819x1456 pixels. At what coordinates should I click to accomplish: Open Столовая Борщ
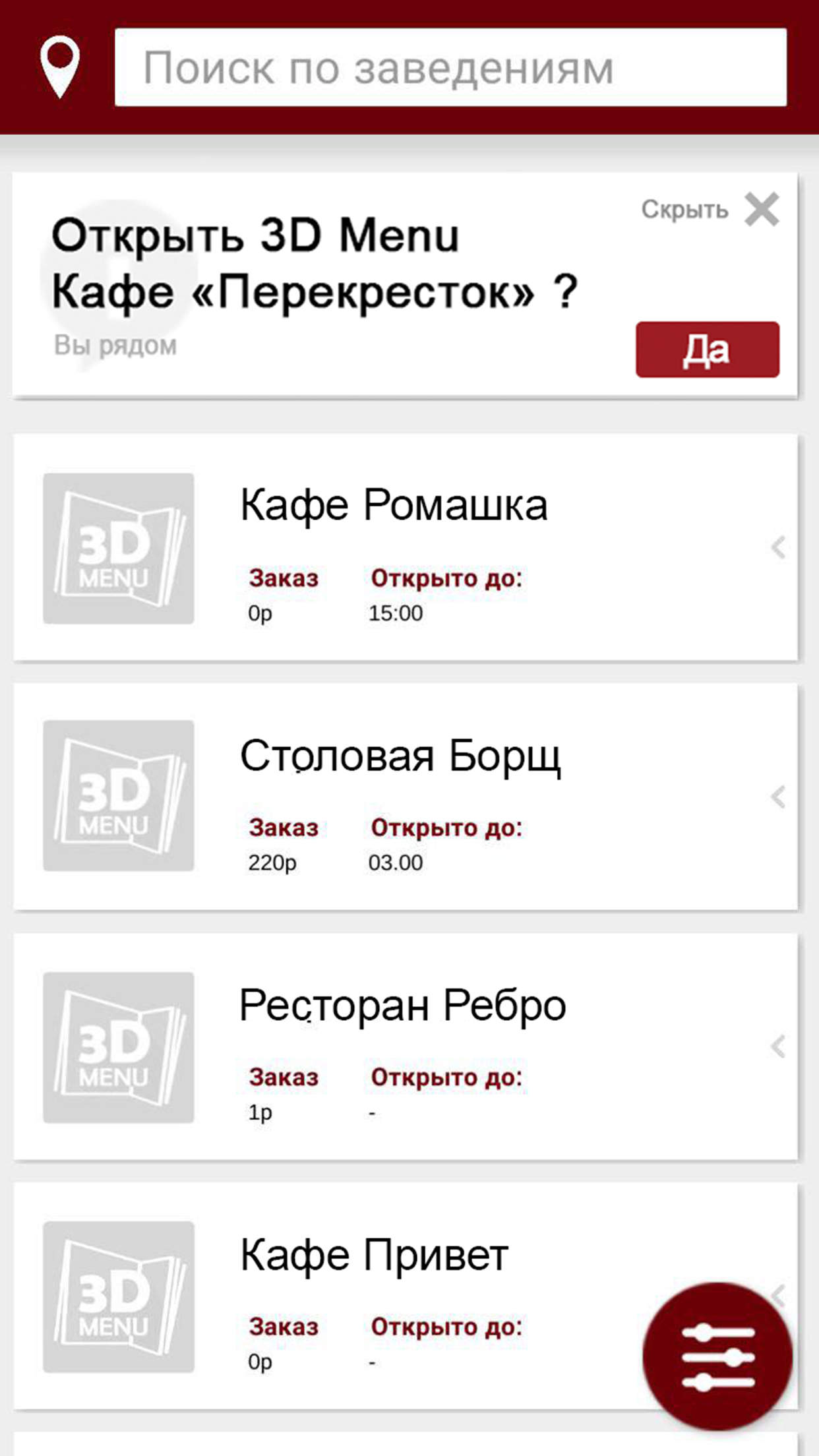(405, 797)
